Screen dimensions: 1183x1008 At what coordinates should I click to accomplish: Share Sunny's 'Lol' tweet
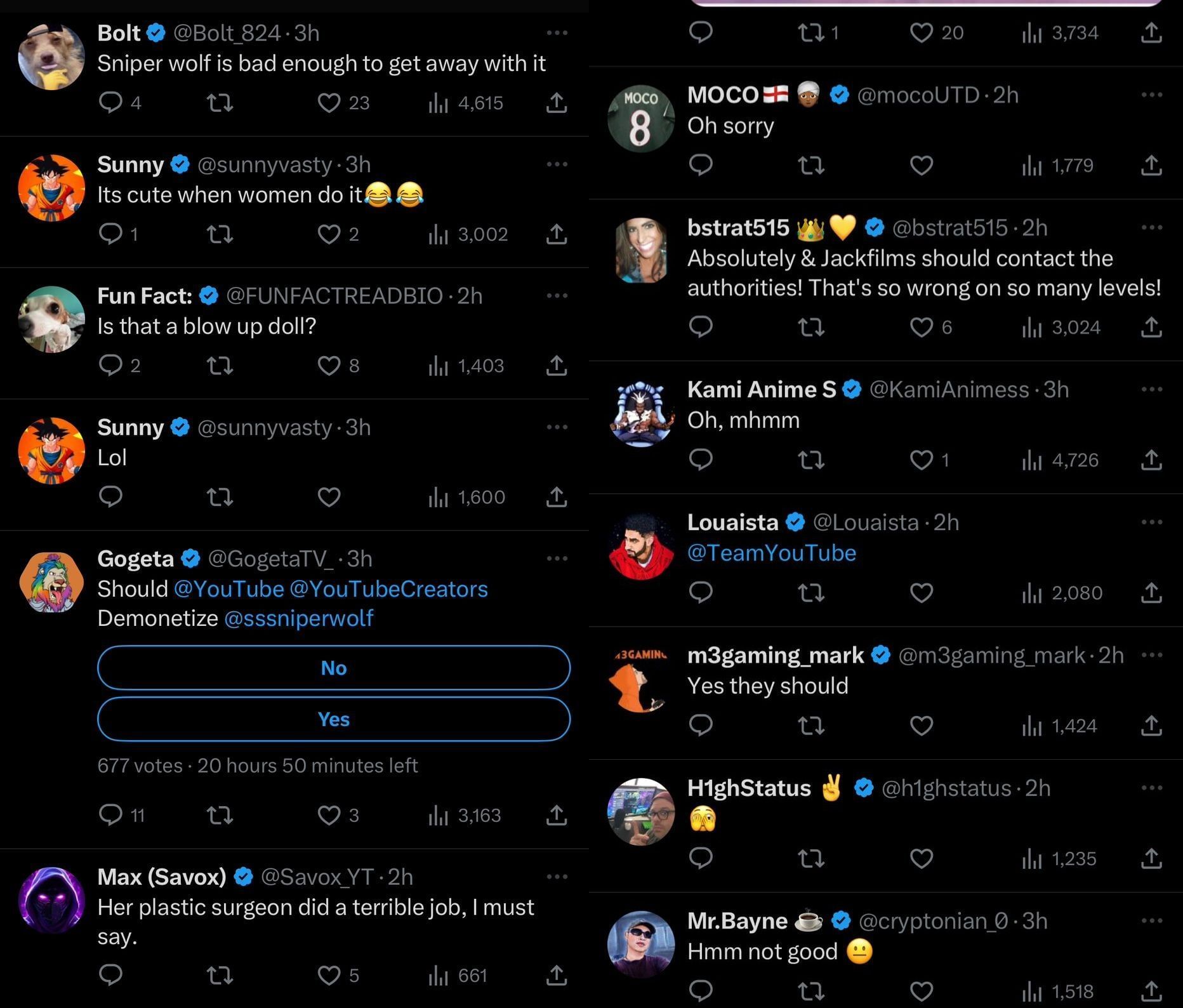coord(556,497)
